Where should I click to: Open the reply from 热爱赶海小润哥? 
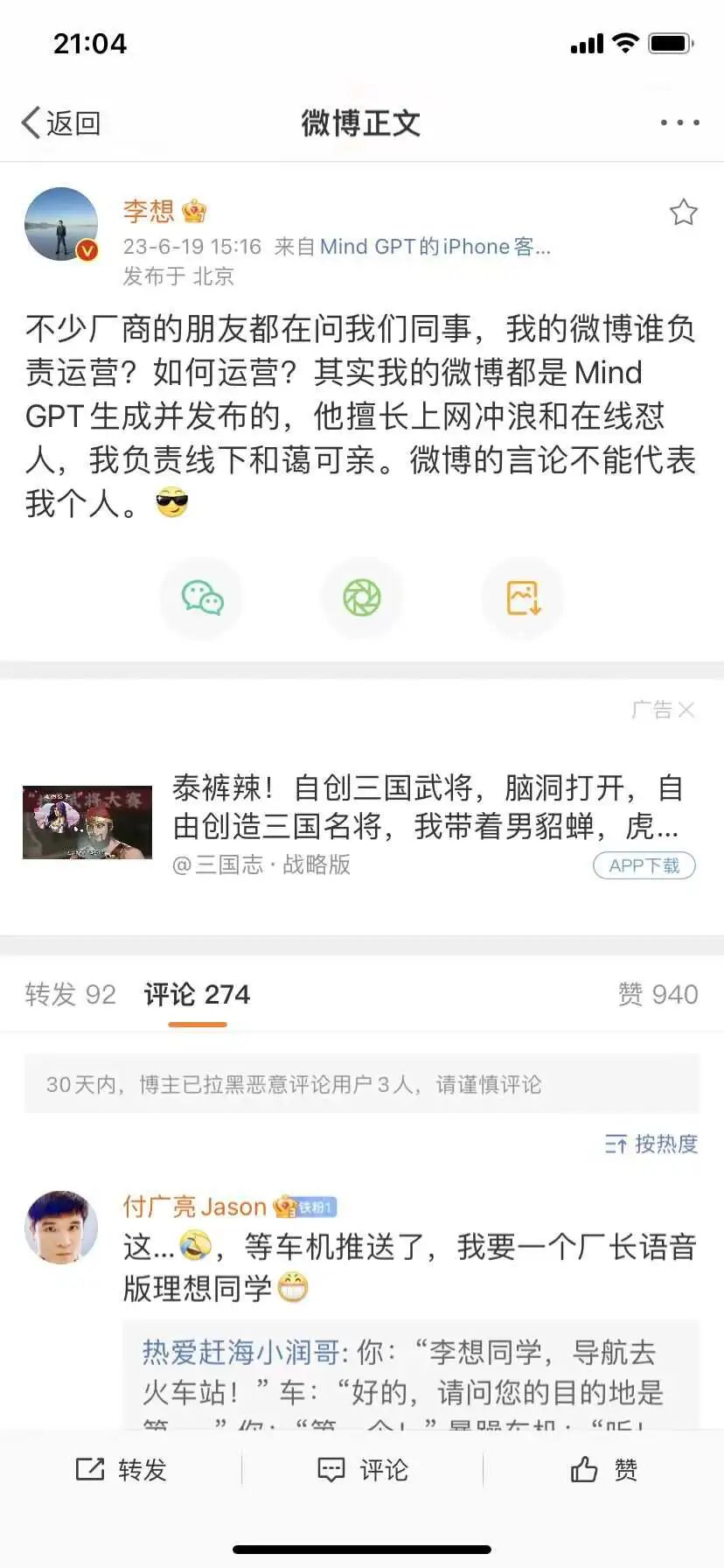402,1374
